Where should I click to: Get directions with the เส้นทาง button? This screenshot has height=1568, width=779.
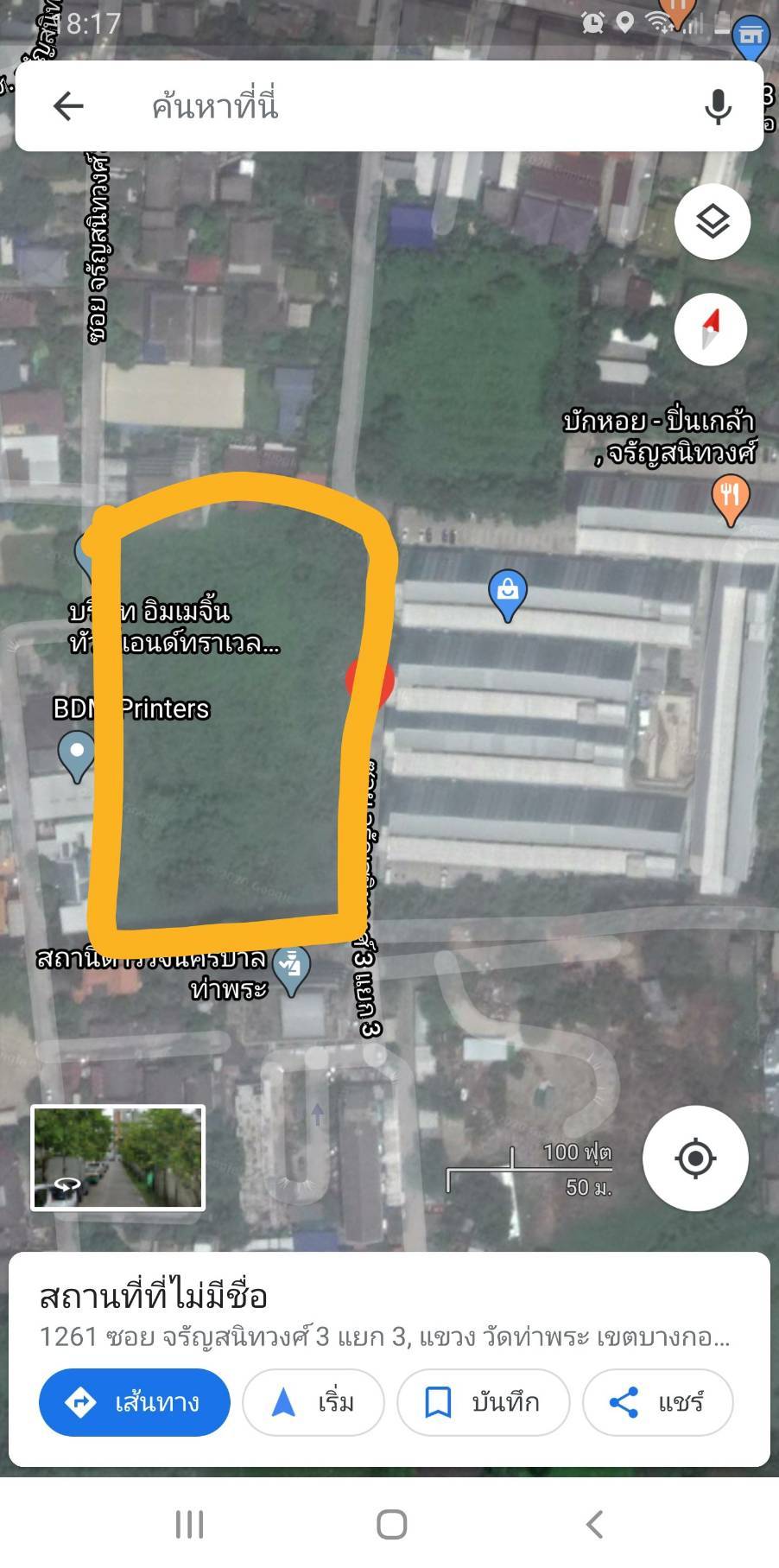[135, 1402]
